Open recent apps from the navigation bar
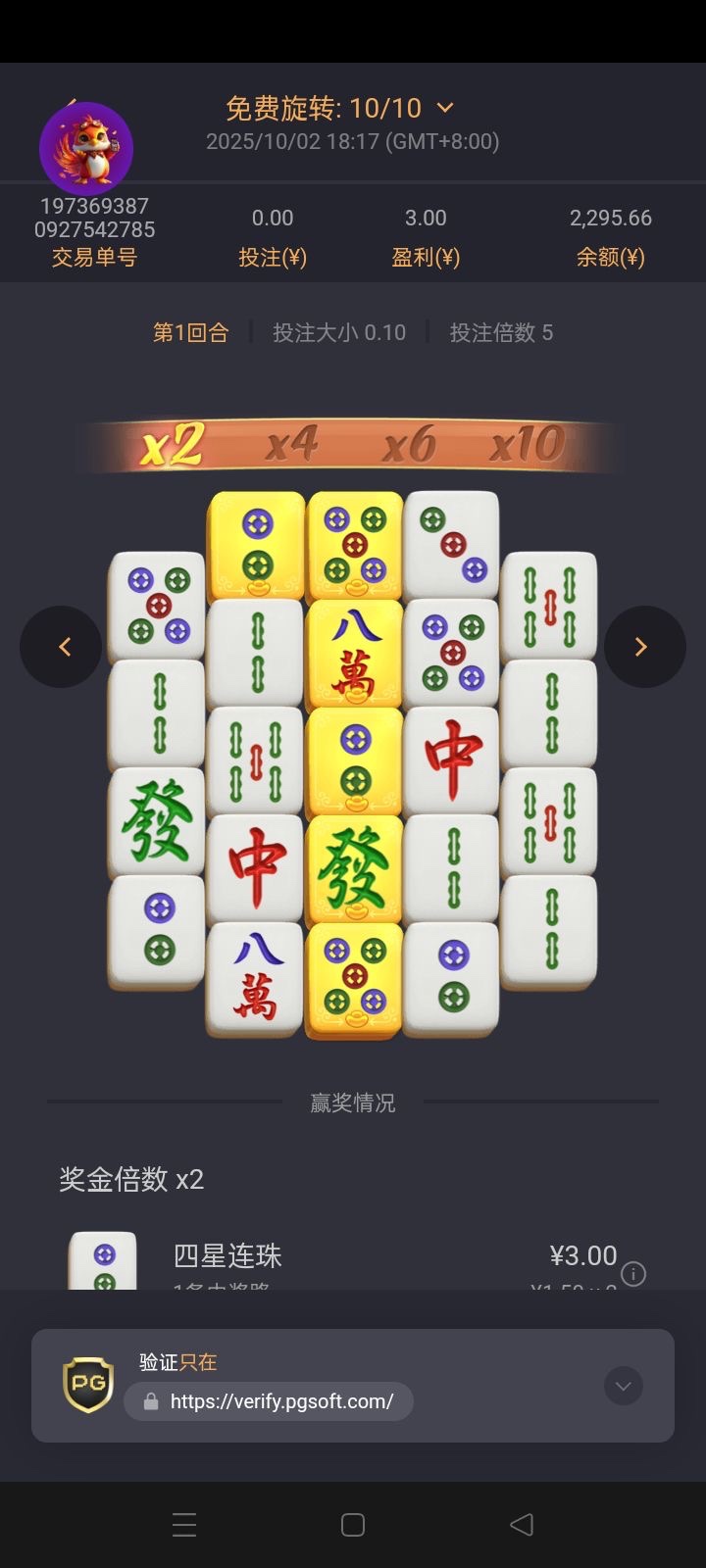Viewport: 706px width, 1568px height. [x=184, y=1524]
